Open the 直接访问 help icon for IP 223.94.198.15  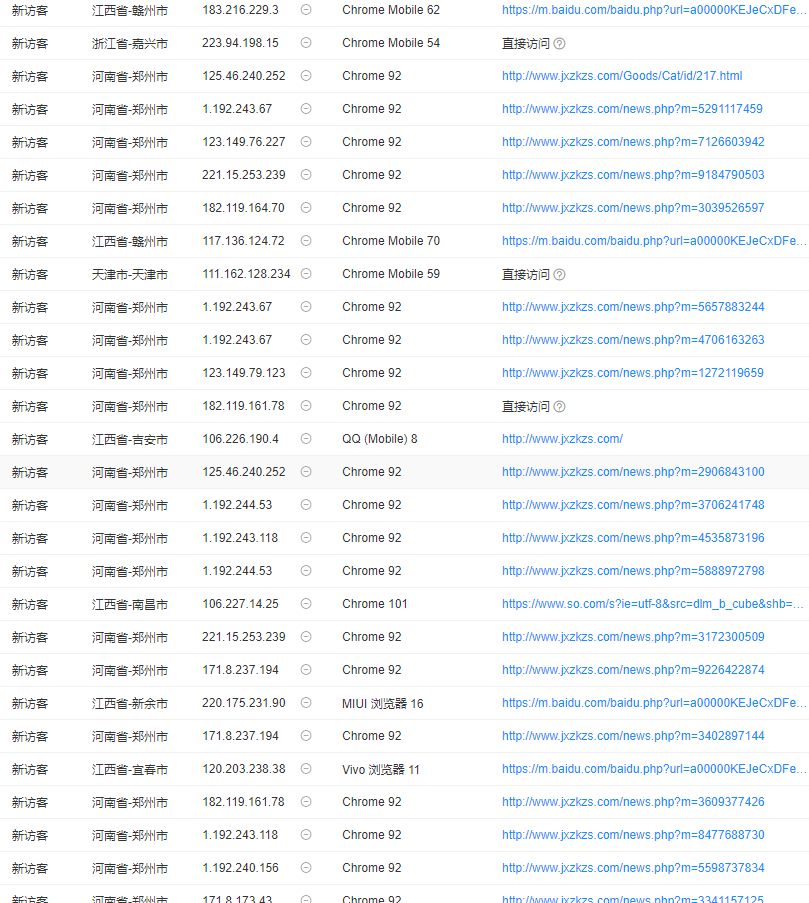559,44
